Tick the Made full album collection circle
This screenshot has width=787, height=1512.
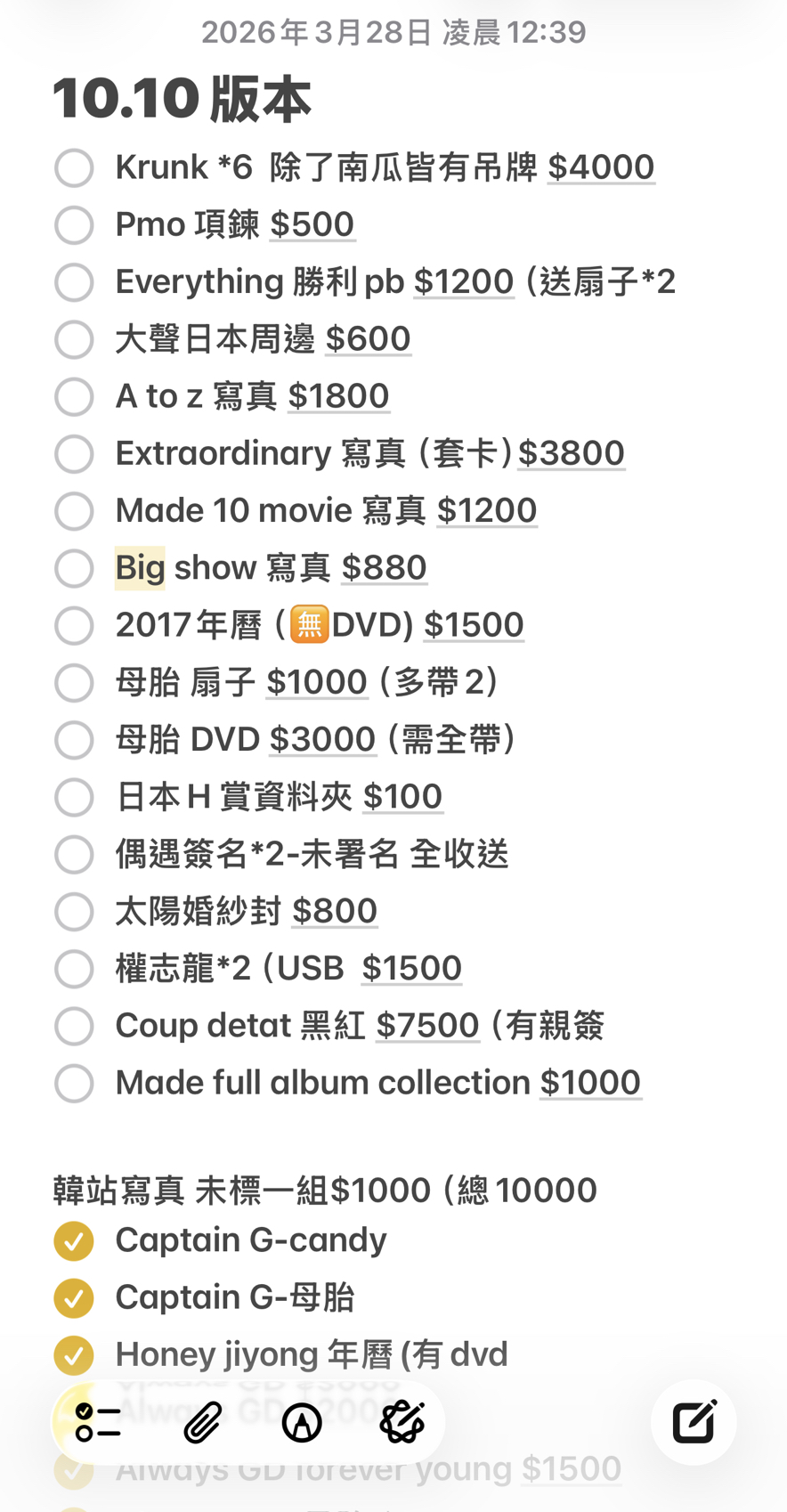click(x=74, y=1084)
